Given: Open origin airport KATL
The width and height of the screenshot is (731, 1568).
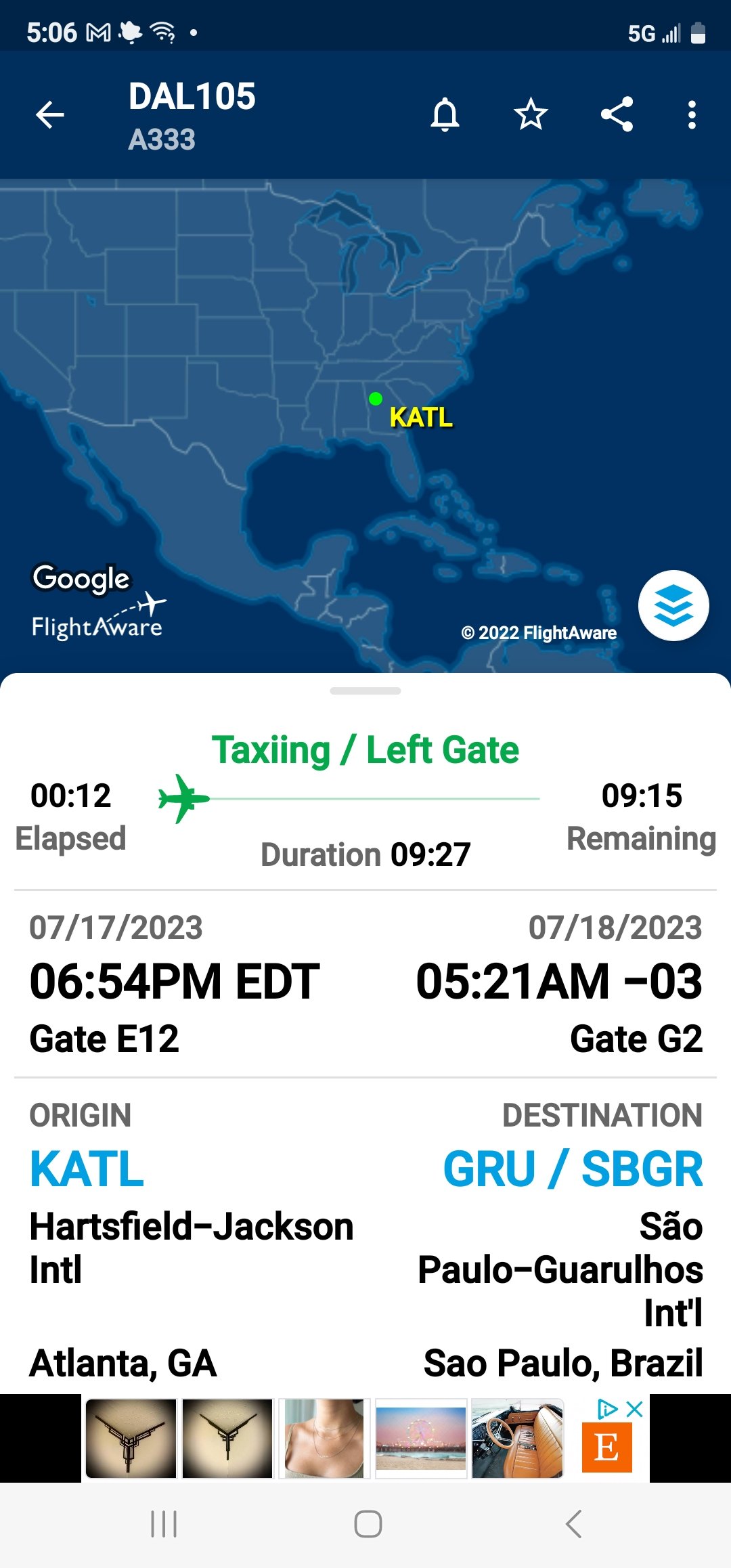Looking at the screenshot, I should click(87, 1169).
